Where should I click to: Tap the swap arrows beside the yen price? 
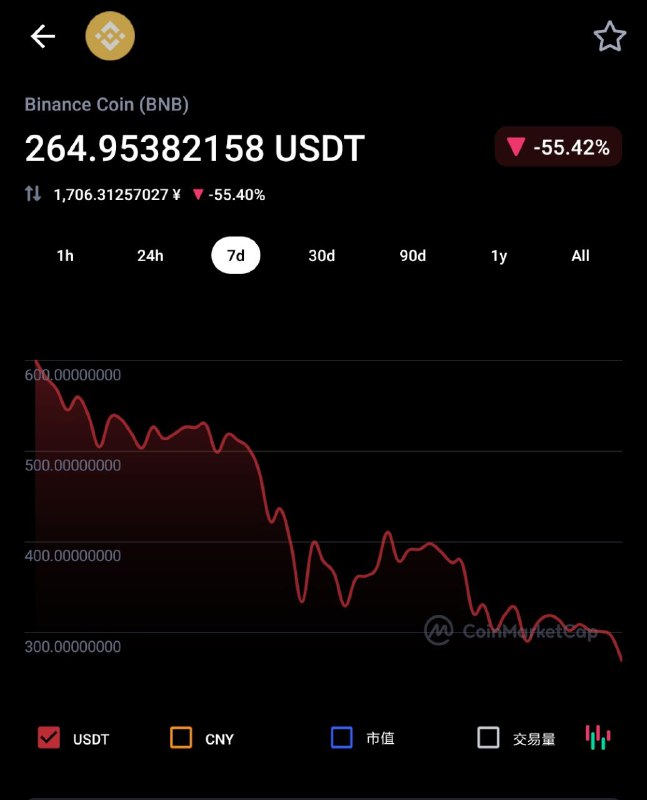pyautogui.click(x=33, y=194)
